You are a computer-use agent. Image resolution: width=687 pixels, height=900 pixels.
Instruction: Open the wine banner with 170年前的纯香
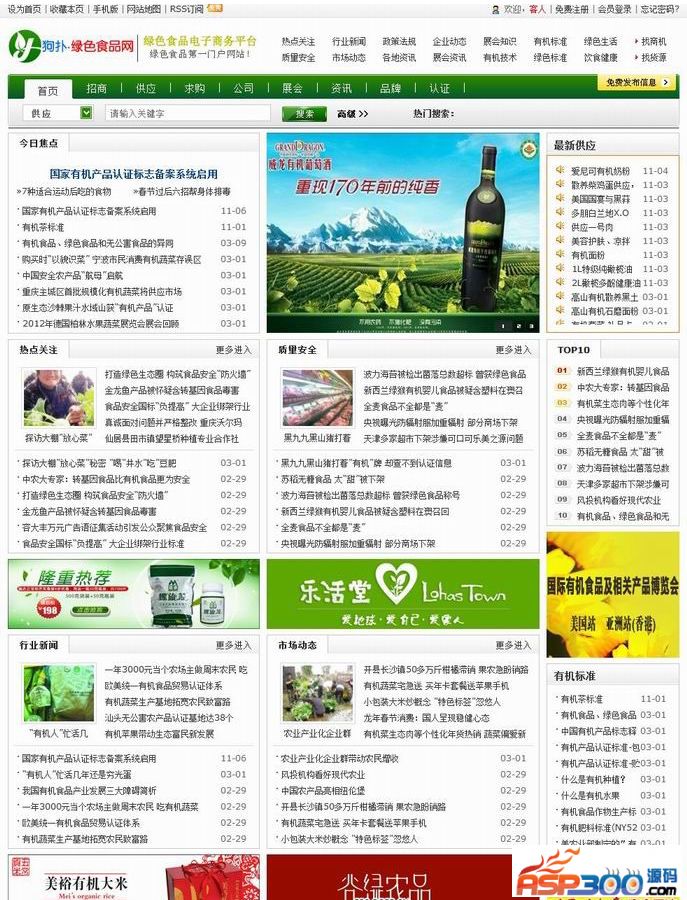(402, 232)
